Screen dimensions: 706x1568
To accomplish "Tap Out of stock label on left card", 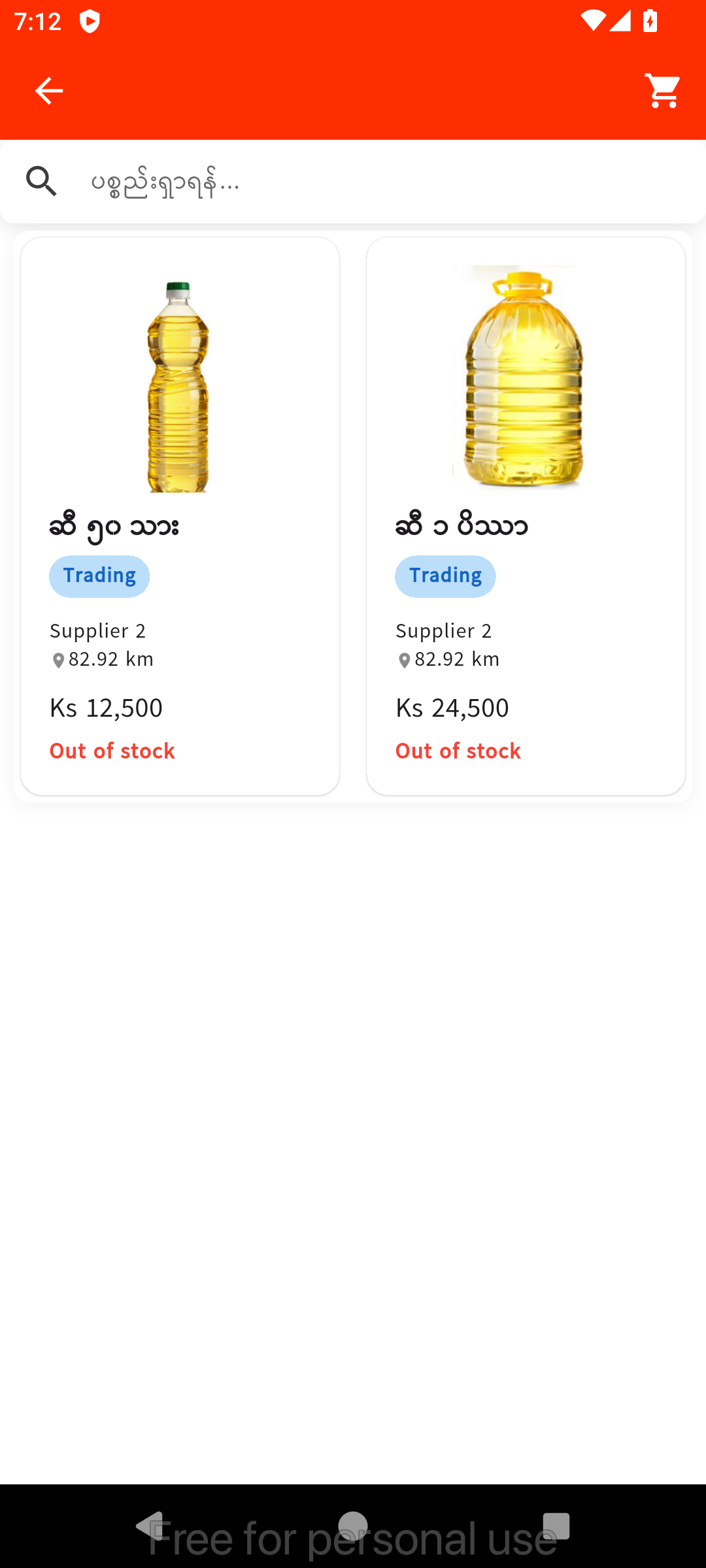I will (112, 751).
